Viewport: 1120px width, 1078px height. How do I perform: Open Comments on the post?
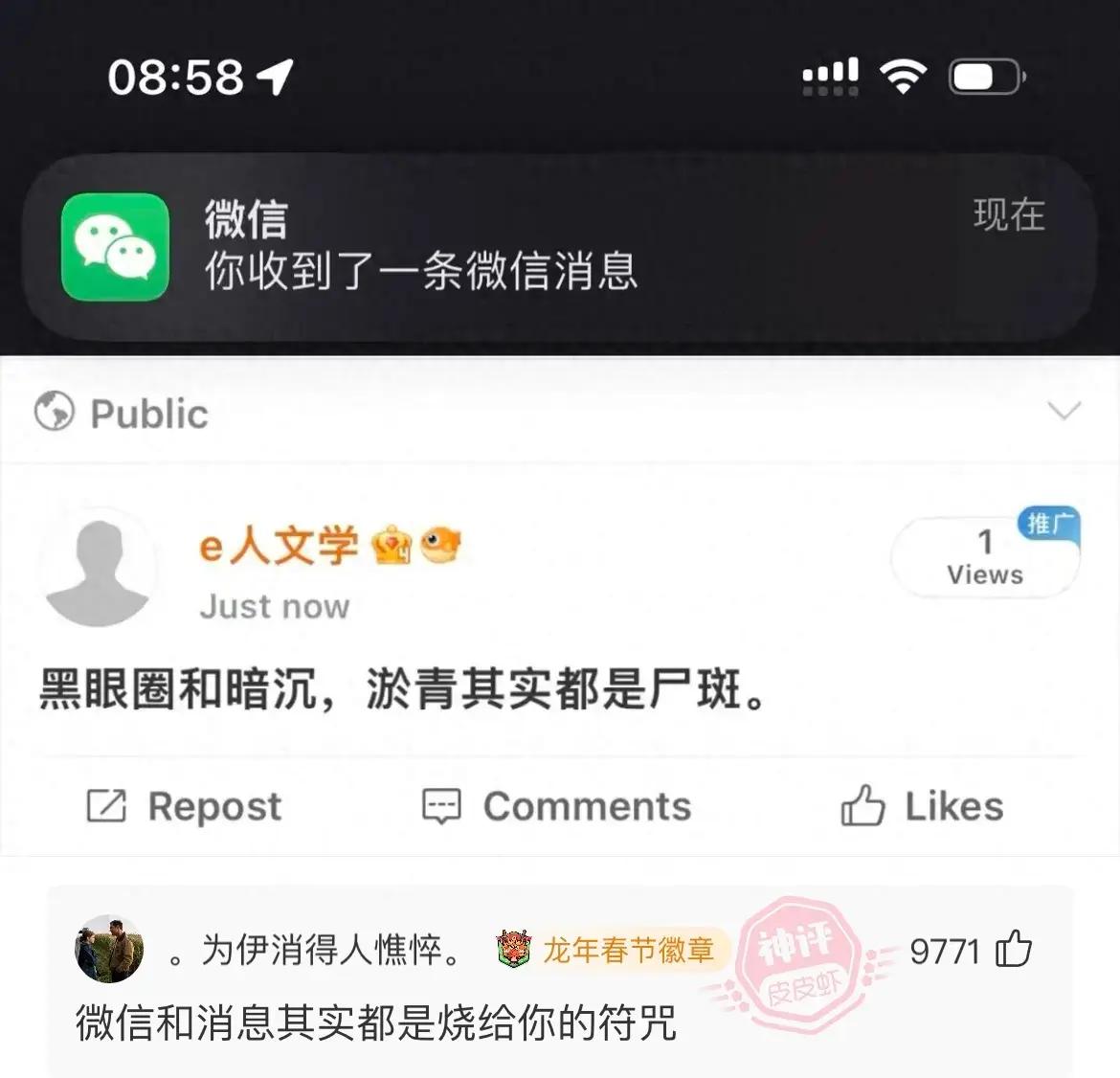pyautogui.click(x=557, y=806)
